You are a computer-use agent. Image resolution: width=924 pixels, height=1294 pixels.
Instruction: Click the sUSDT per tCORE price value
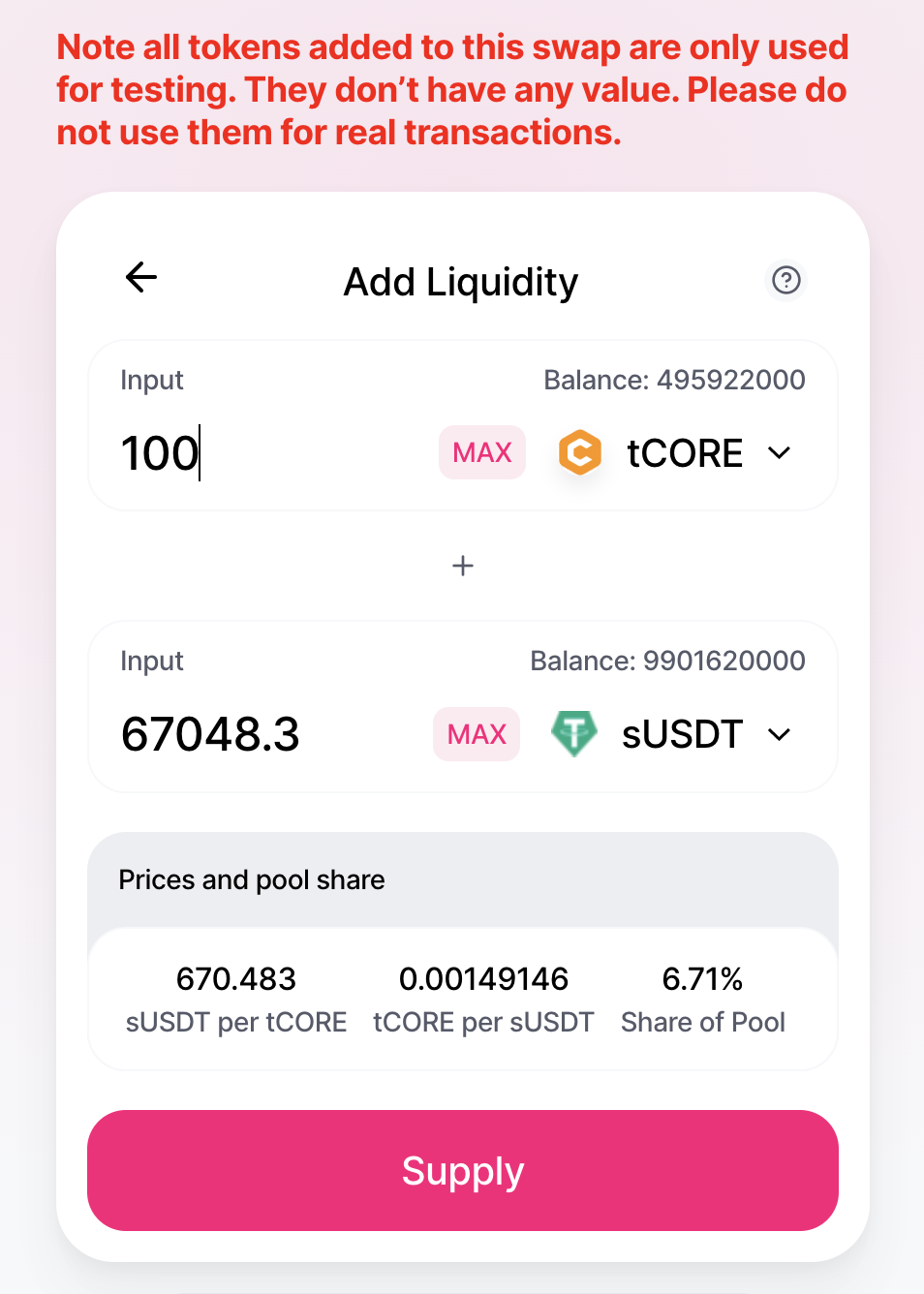pos(236,979)
